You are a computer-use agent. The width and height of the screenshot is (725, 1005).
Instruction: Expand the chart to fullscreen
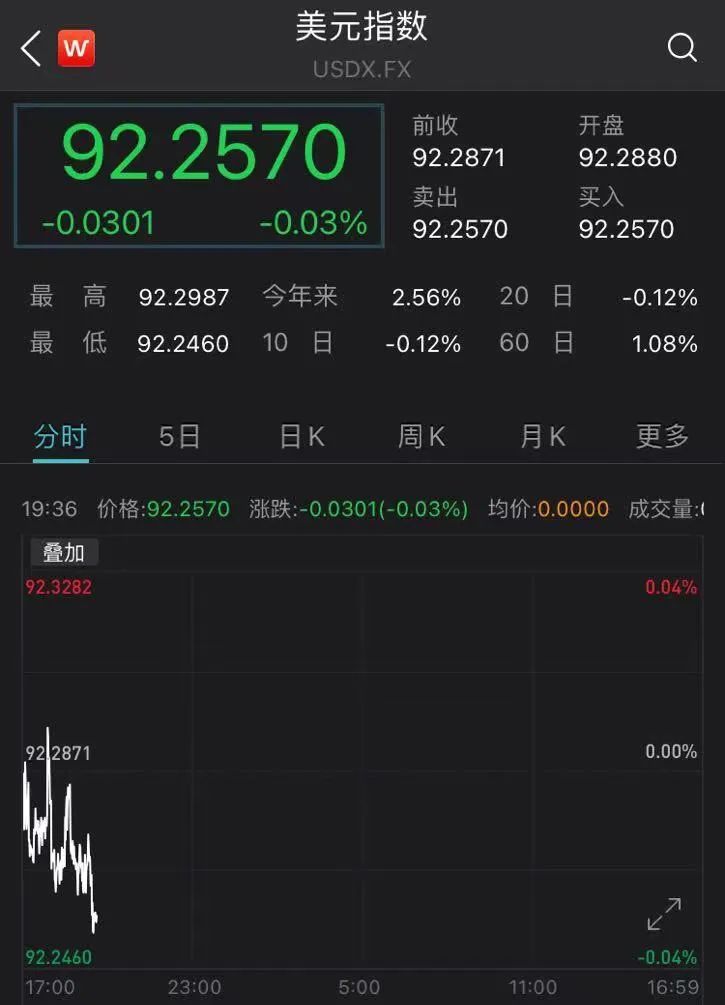pyautogui.click(x=664, y=914)
